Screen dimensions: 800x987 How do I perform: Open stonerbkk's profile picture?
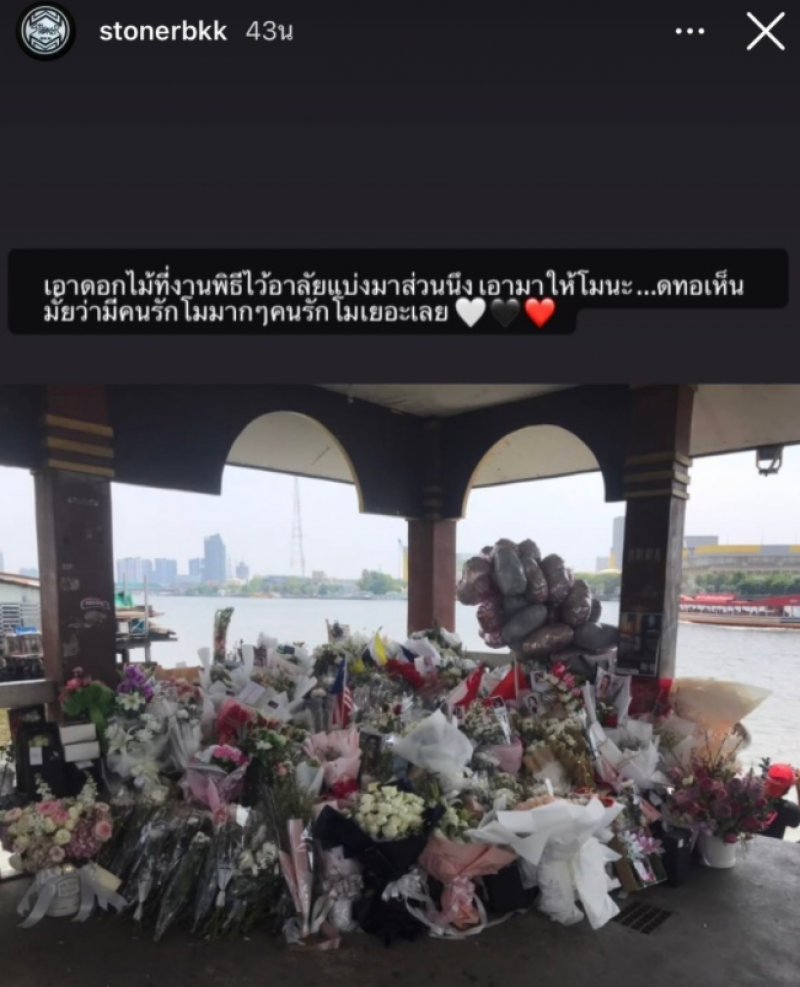pyautogui.click(x=46, y=31)
